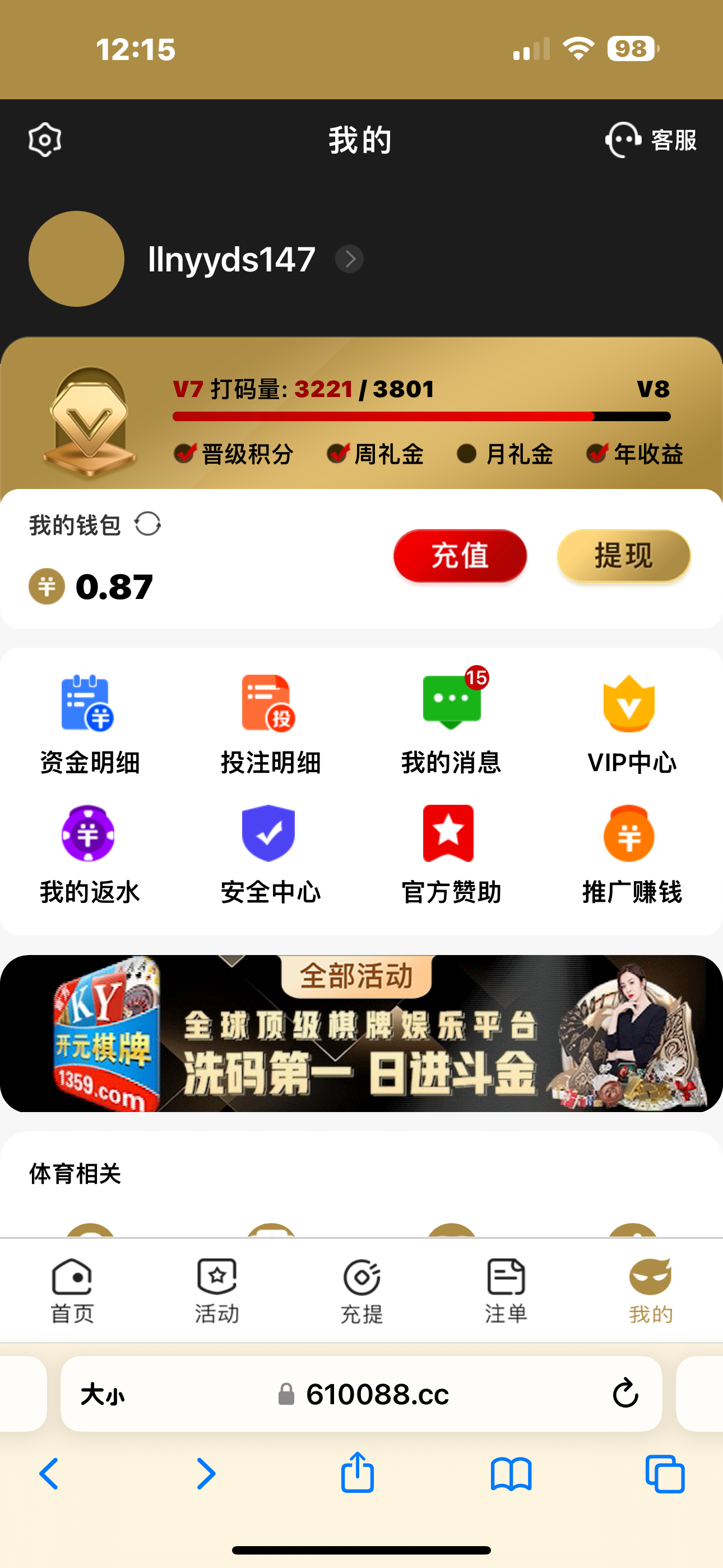Switch to the 首页 tab
The height and width of the screenshot is (1568, 723).
pos(72,1290)
